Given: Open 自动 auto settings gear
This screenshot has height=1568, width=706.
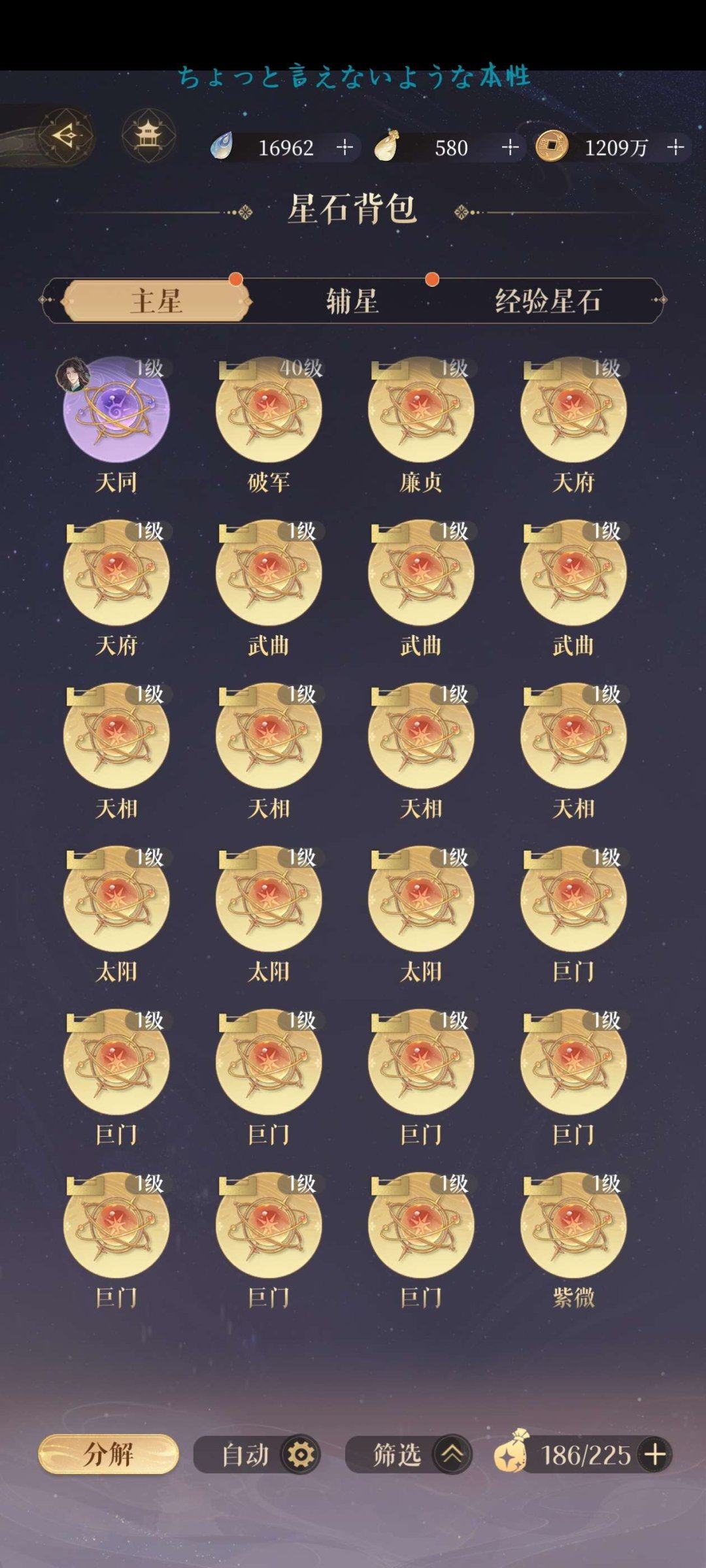Looking at the screenshot, I should [x=300, y=1455].
